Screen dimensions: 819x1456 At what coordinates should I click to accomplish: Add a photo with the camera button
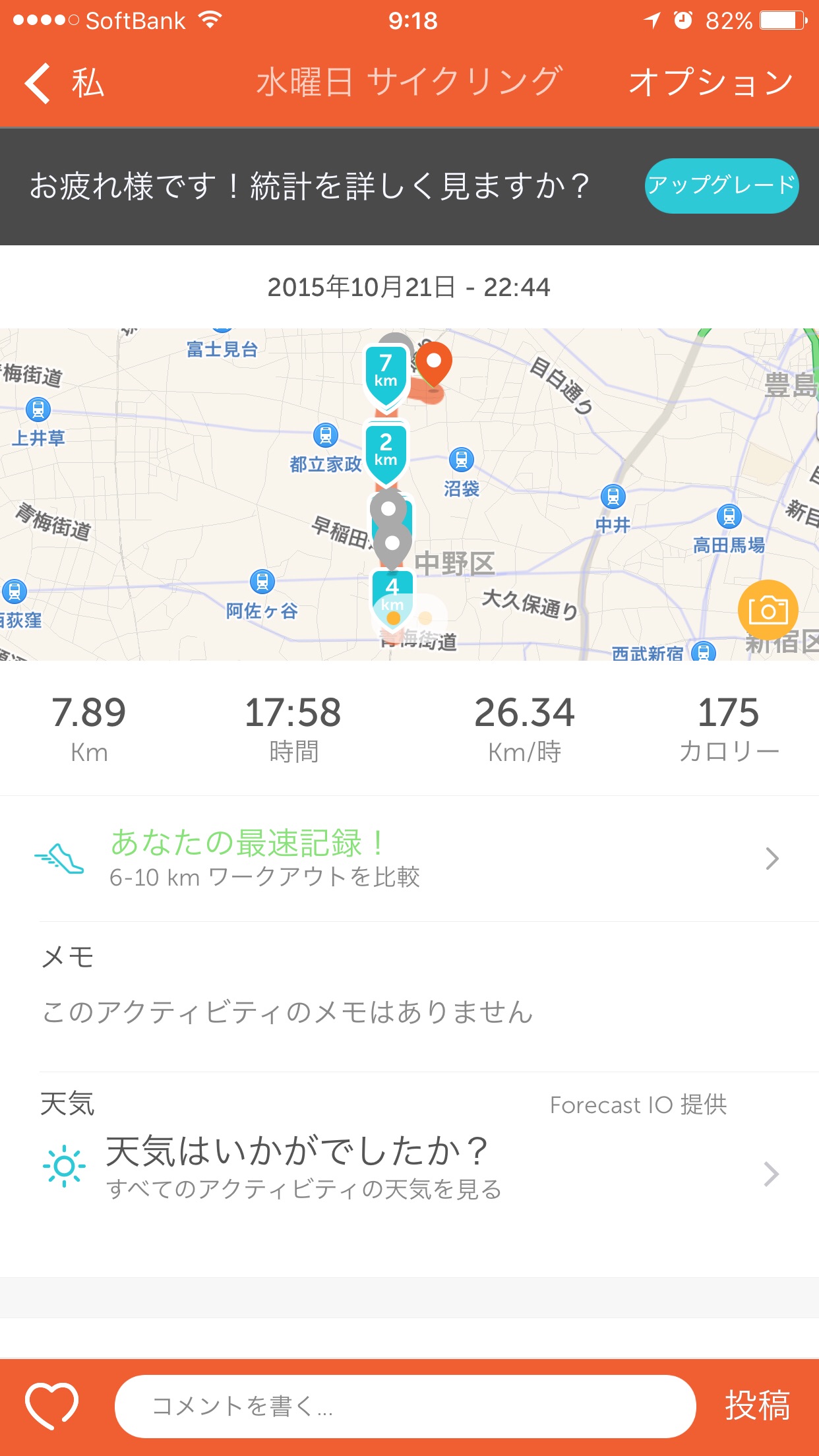tap(768, 610)
